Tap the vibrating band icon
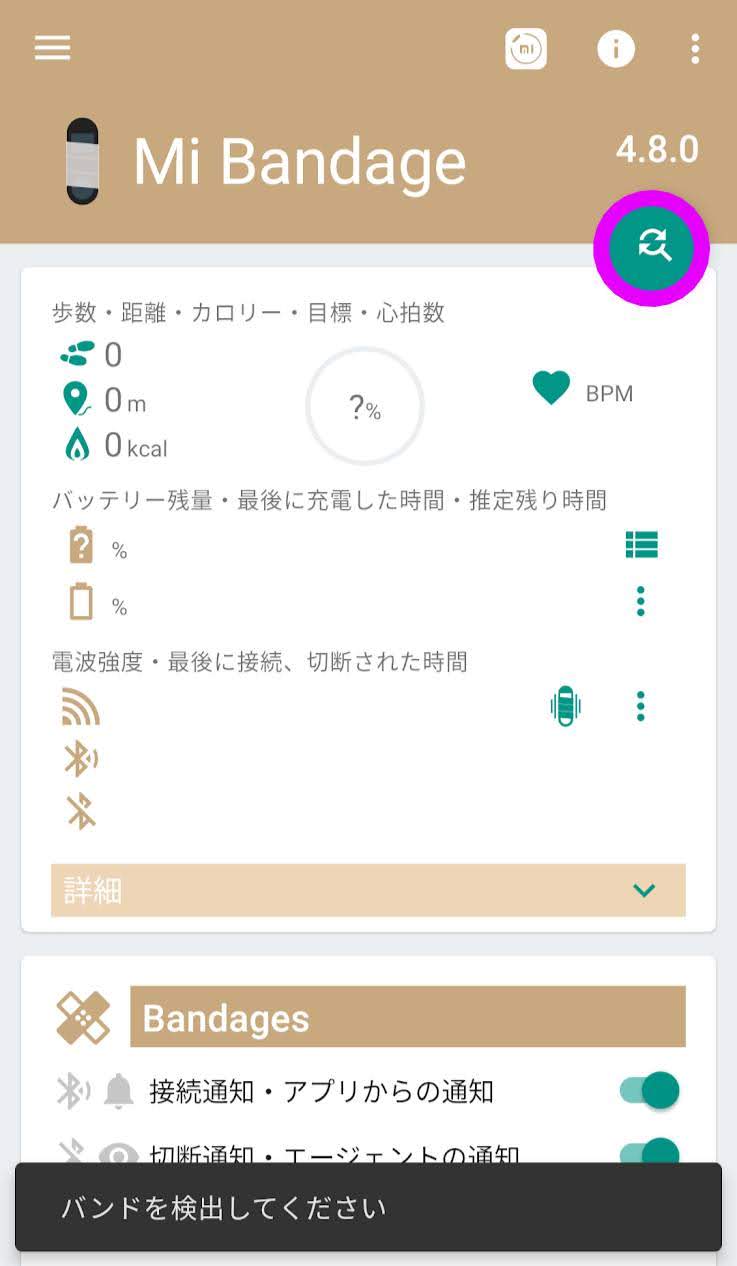The width and height of the screenshot is (737, 1266). [x=565, y=707]
